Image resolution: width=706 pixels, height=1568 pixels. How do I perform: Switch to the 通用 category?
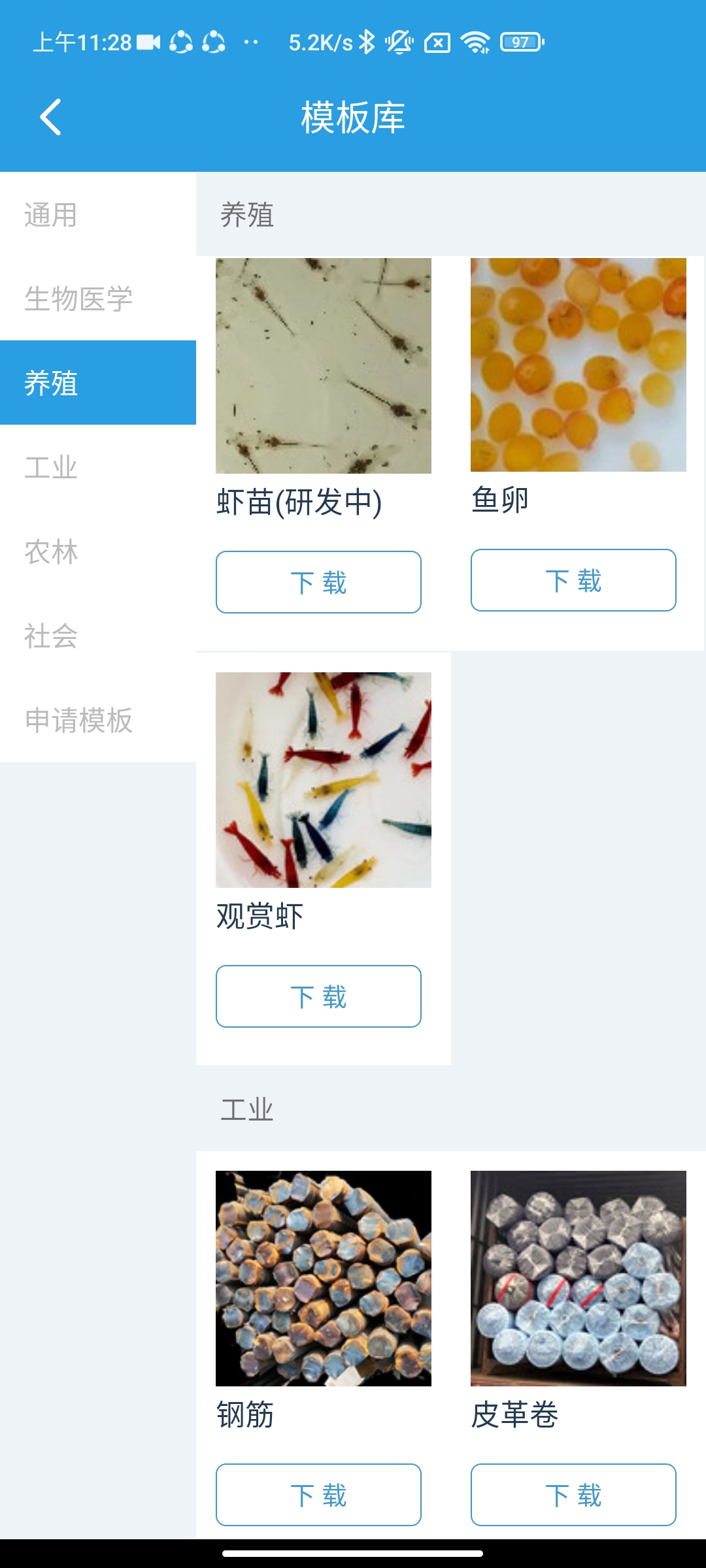(98, 215)
